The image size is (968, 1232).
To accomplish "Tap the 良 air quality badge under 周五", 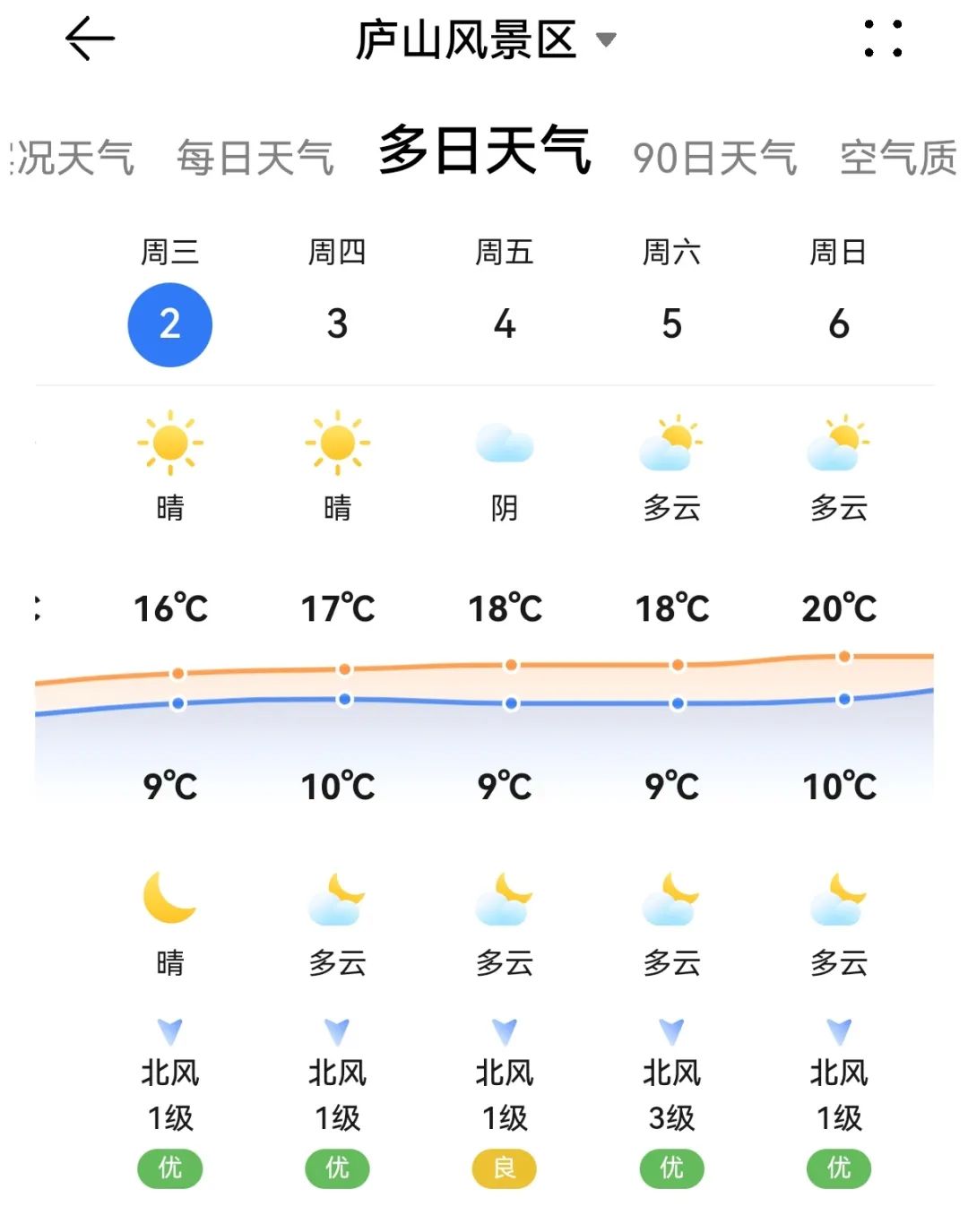I will click(505, 1169).
